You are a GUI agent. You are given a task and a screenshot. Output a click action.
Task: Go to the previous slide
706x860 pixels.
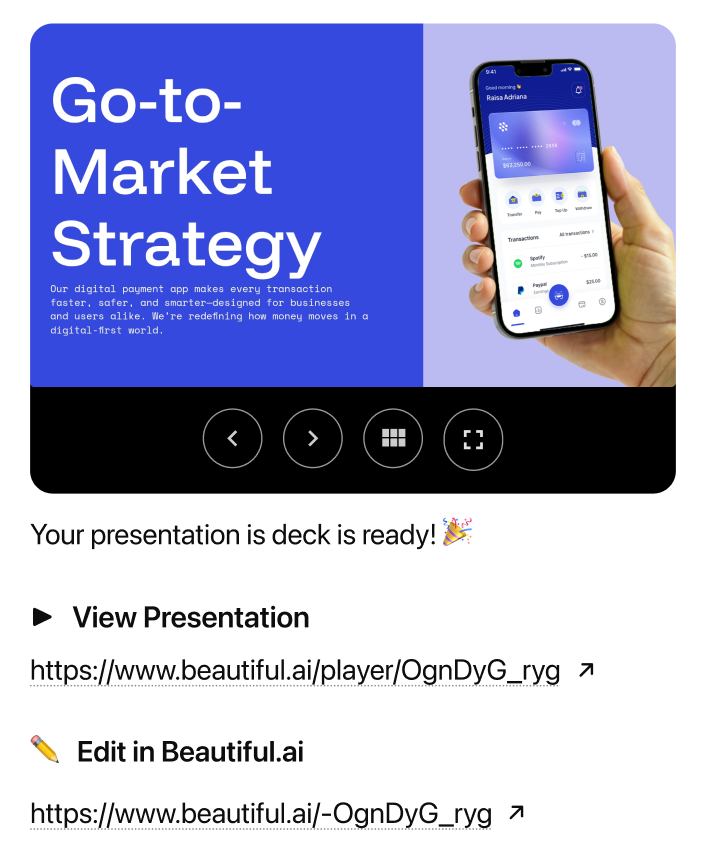(x=232, y=438)
